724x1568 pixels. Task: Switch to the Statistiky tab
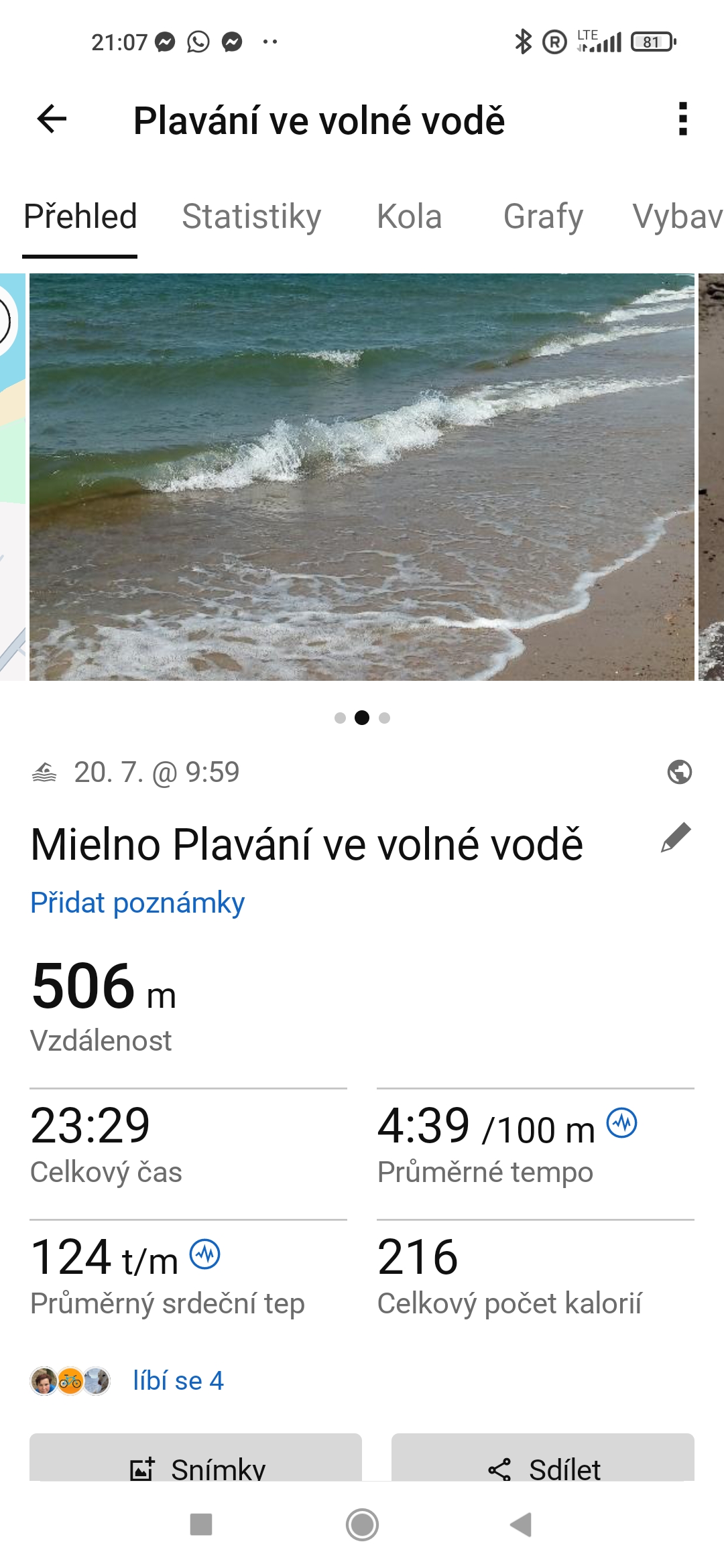251,217
